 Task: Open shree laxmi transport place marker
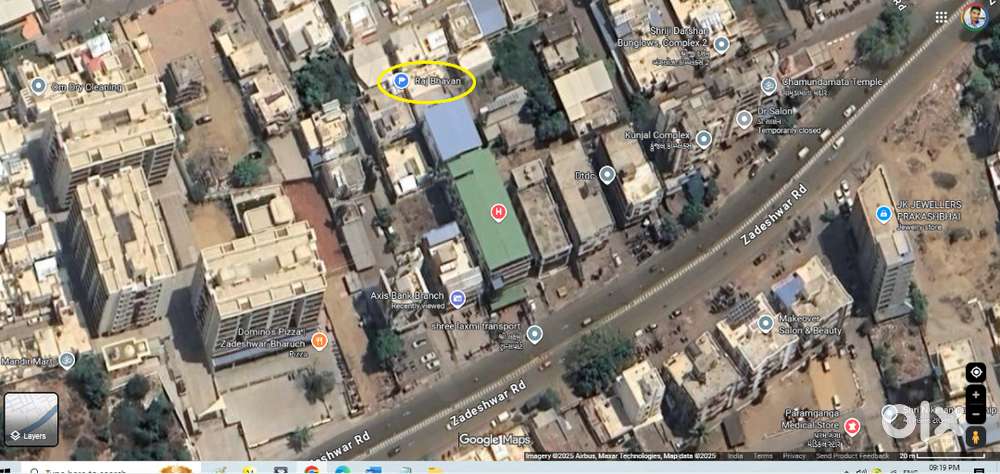pyautogui.click(x=535, y=333)
